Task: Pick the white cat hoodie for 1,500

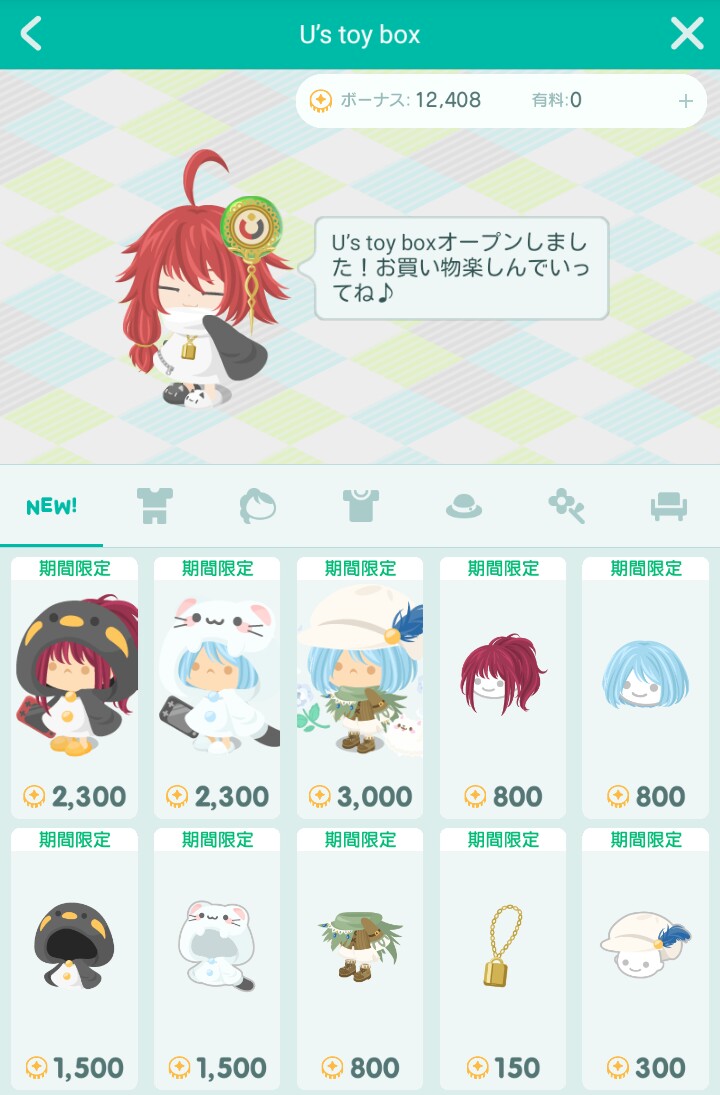Action: (217, 958)
